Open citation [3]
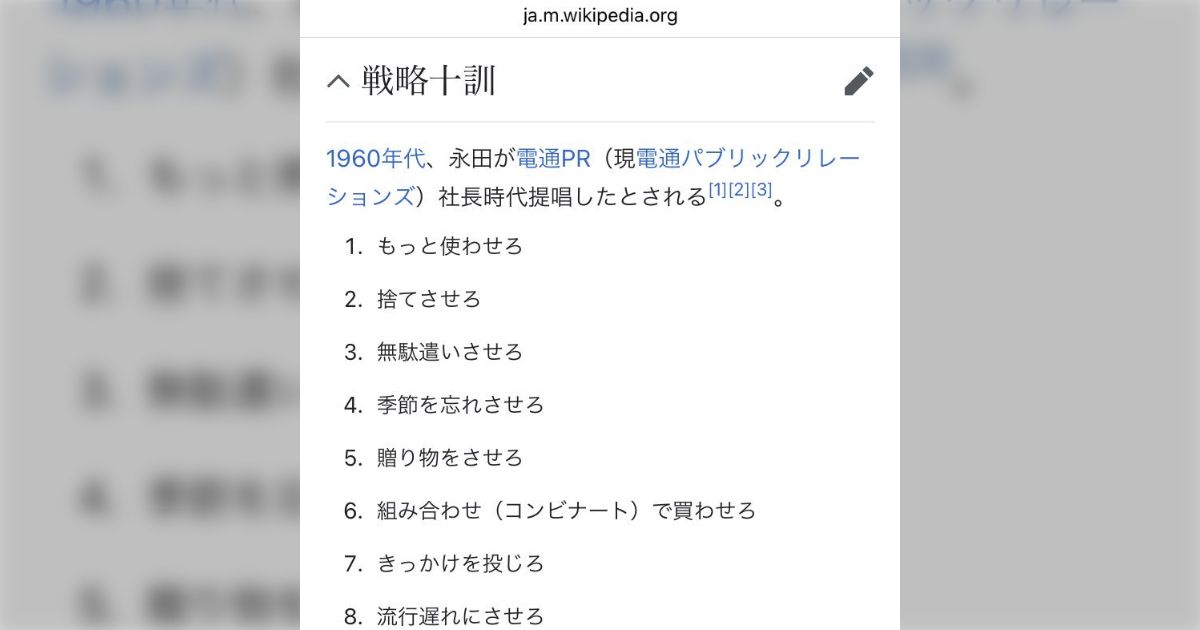Screen dimensions: 1200x630 [x=761, y=190]
